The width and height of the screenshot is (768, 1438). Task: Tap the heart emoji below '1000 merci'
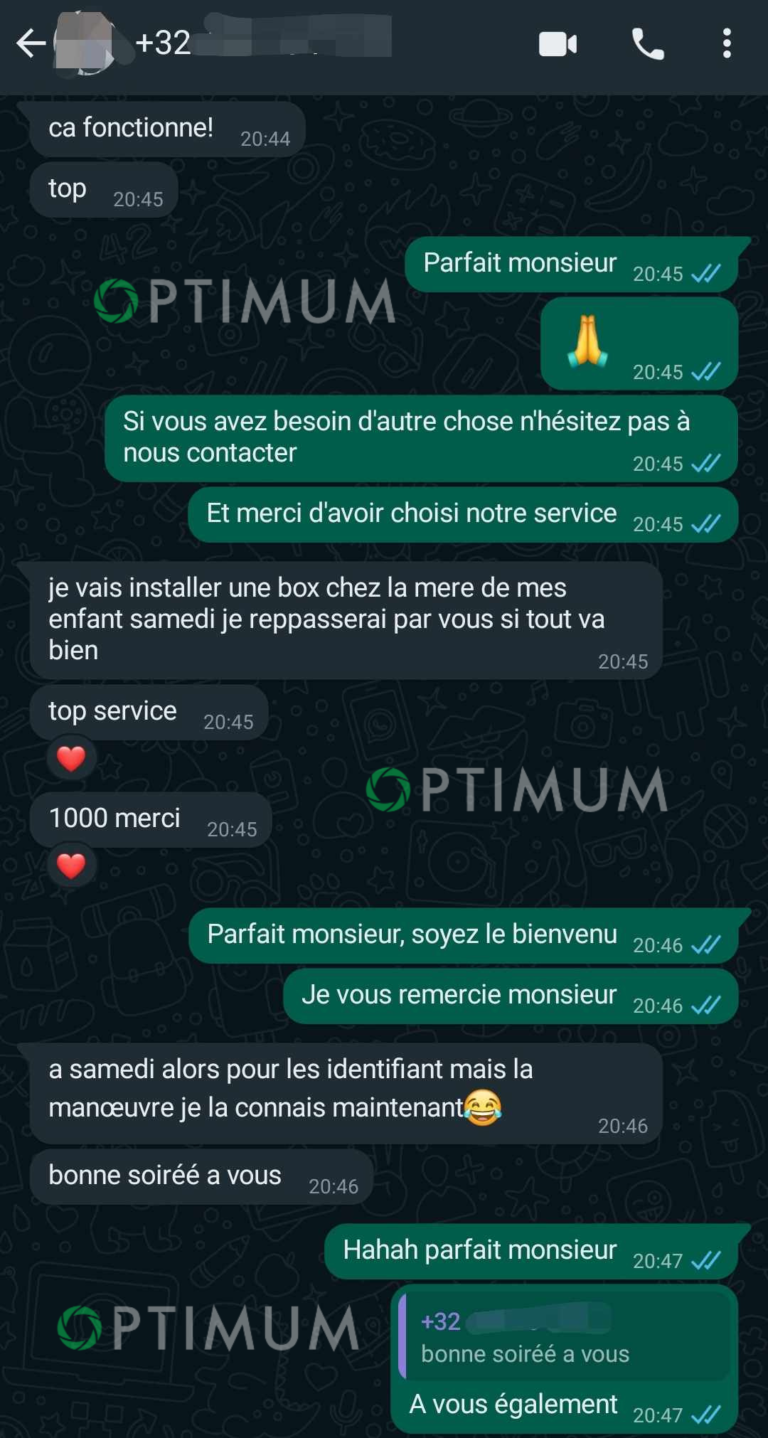click(70, 866)
